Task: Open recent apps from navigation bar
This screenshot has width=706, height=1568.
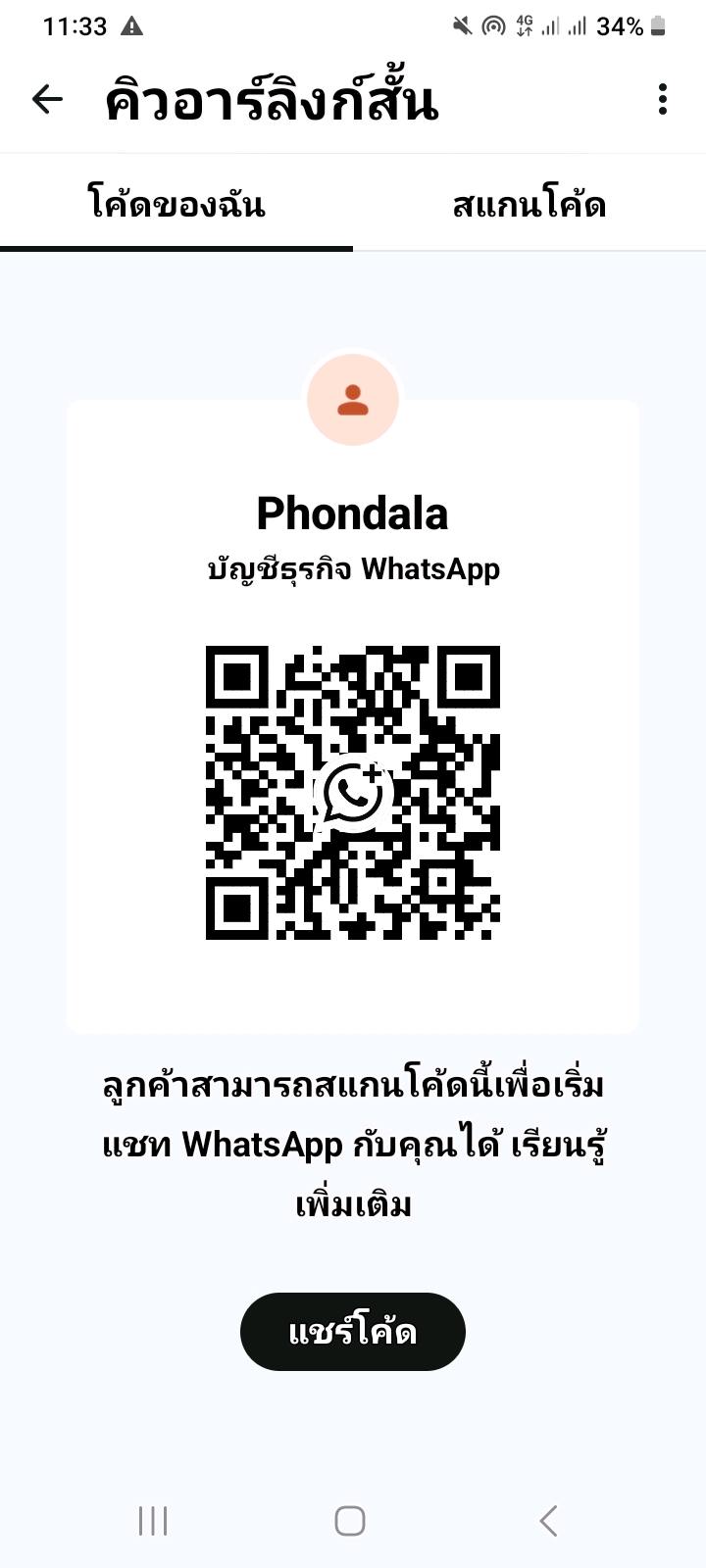Action: [153, 1521]
